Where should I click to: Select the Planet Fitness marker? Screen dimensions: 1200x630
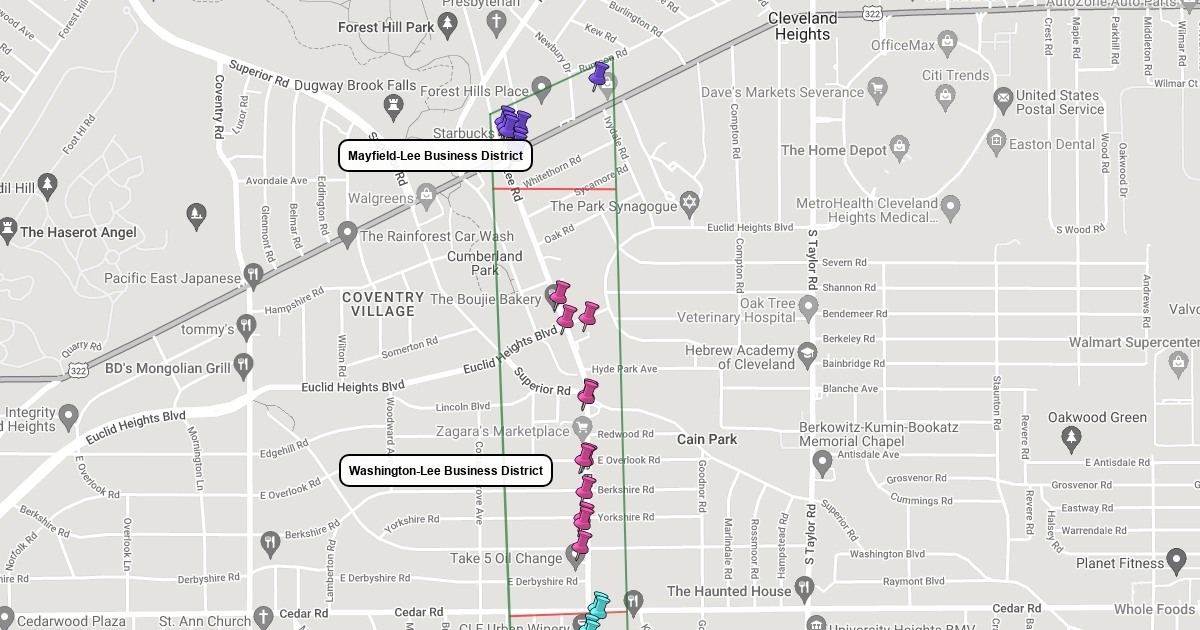(1177, 560)
